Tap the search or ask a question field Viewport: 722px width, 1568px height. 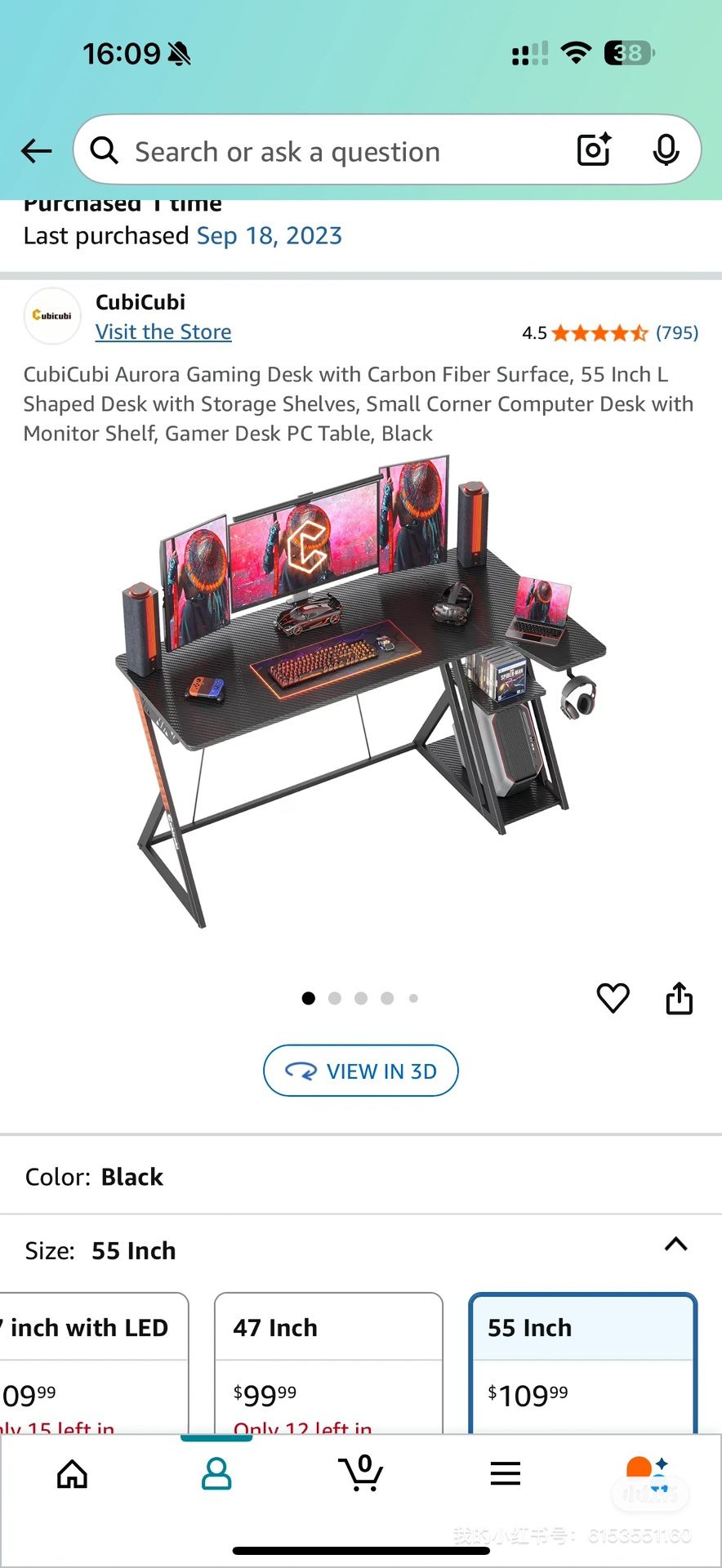(327, 151)
